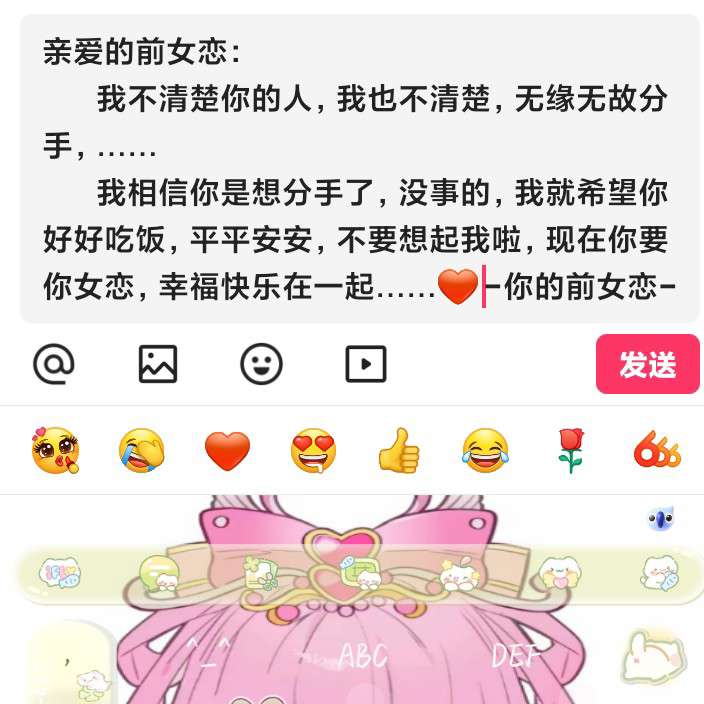The height and width of the screenshot is (704, 704).
Task: Insert the 666 sticker
Action: 657,451
